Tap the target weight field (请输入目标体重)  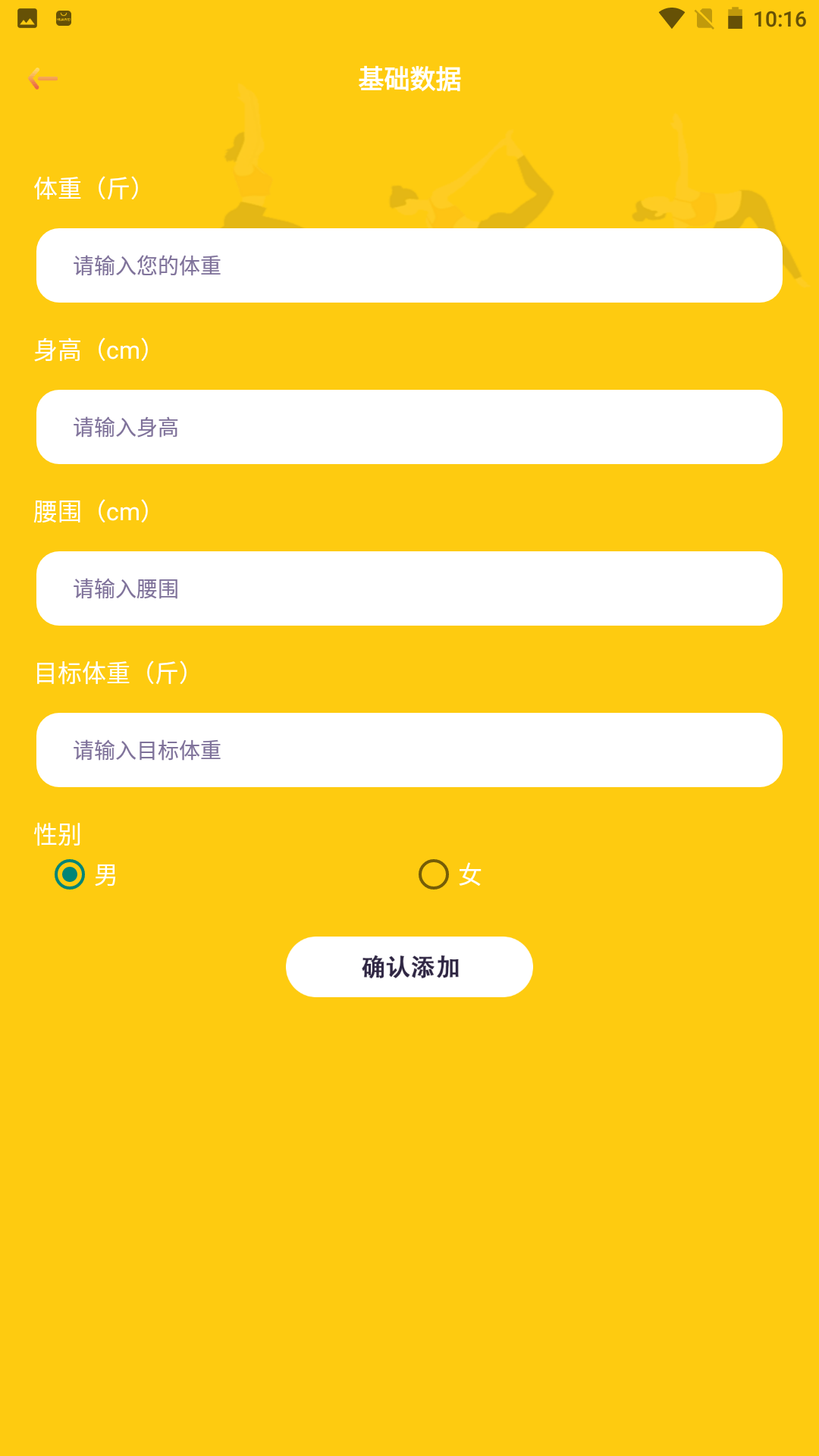pyautogui.click(x=409, y=750)
